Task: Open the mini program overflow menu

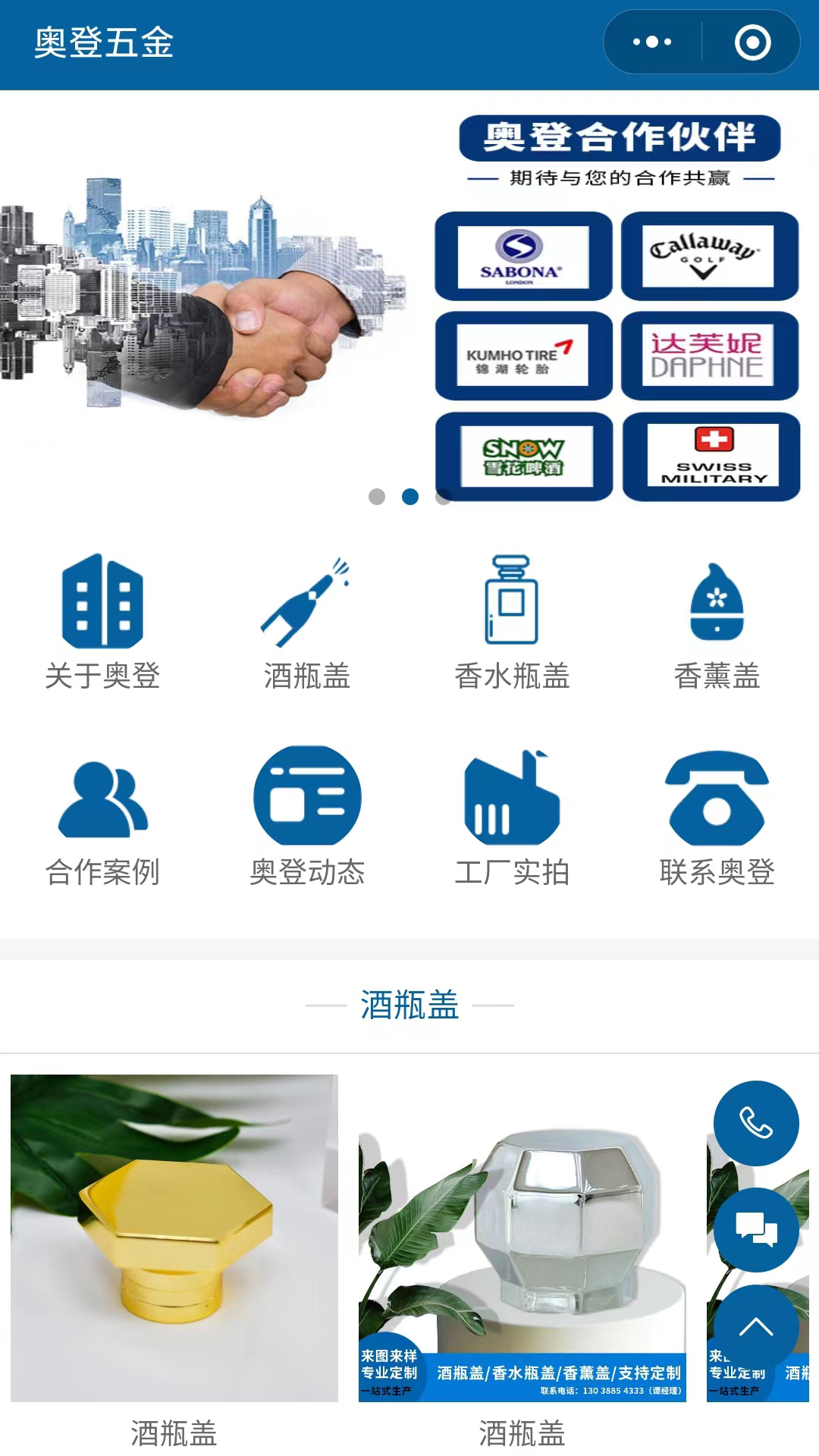Action: [x=652, y=42]
